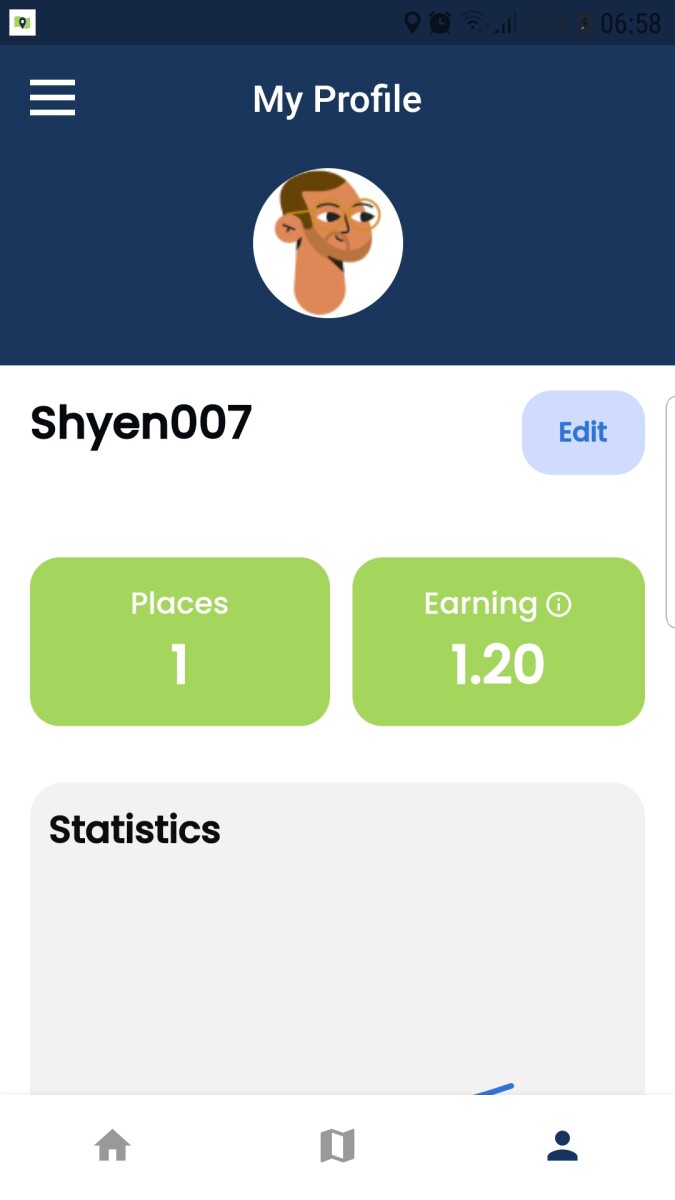
Task: Select the Profile tab
Action: tap(562, 1145)
